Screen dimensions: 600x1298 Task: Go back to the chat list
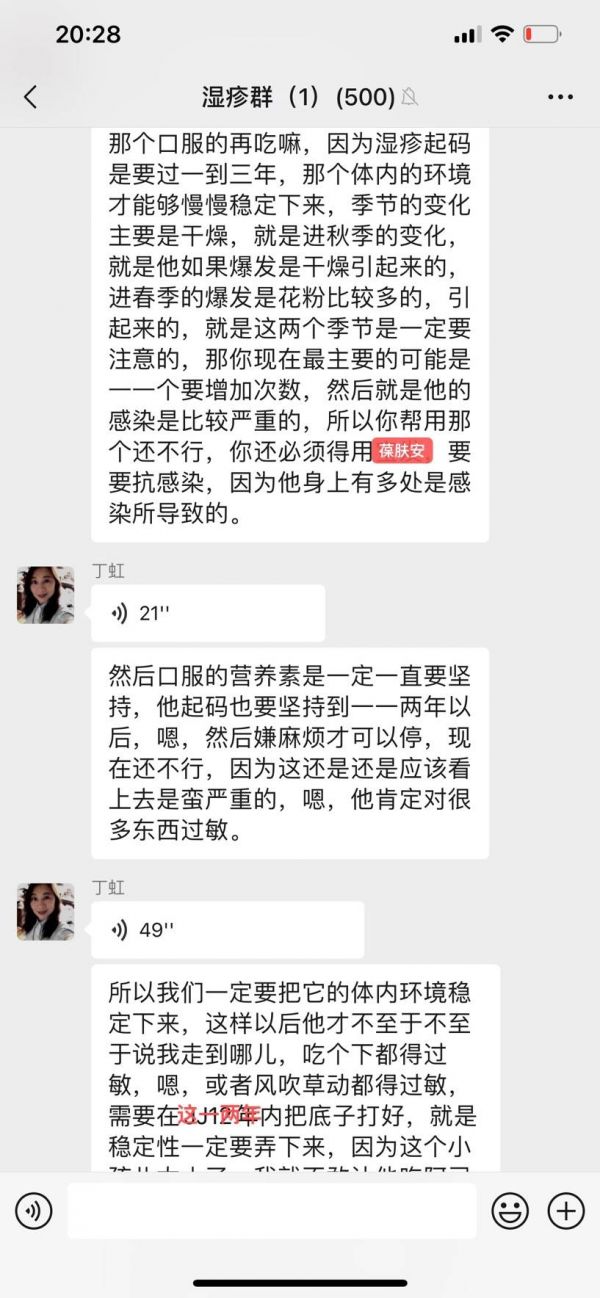point(30,97)
